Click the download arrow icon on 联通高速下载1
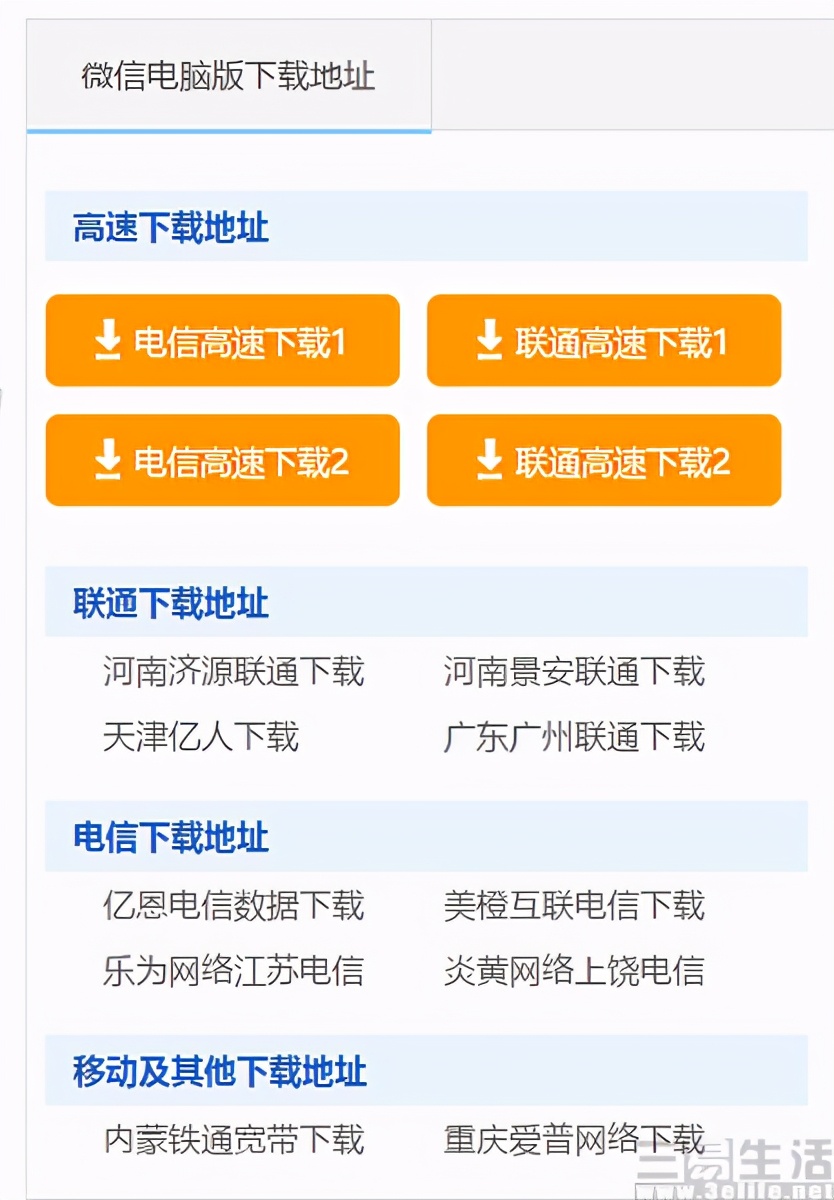 [x=488, y=340]
